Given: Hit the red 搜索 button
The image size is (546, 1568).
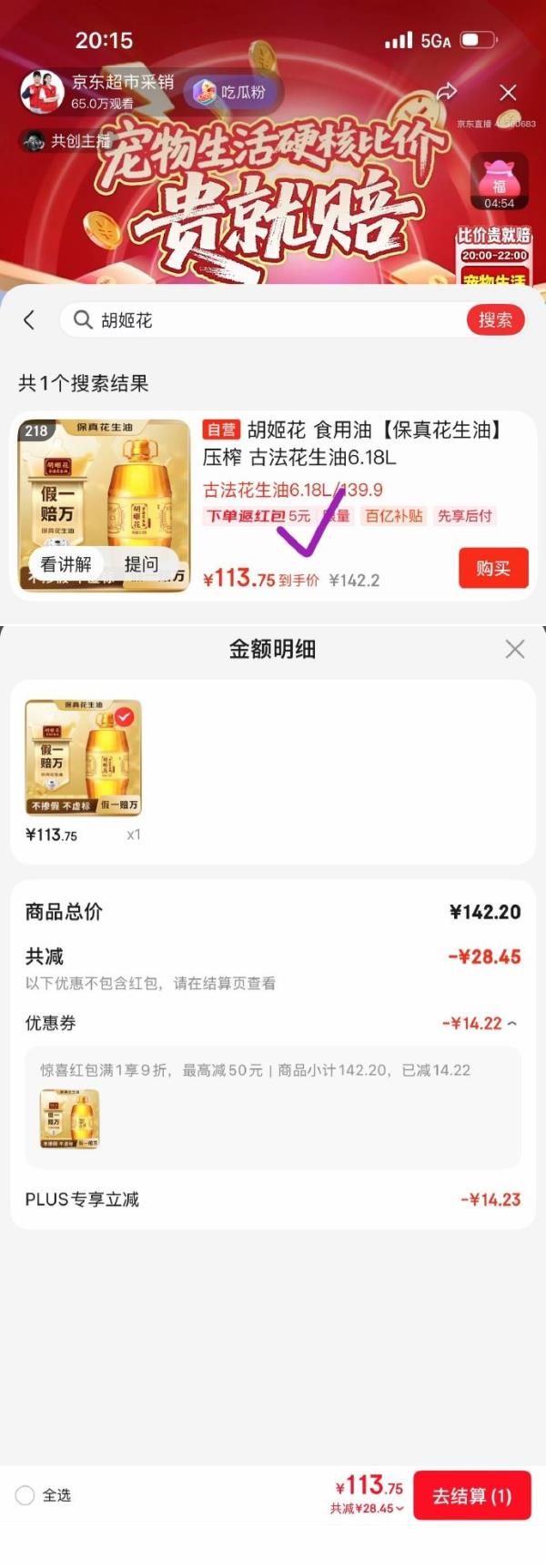Looking at the screenshot, I should pos(495,319).
